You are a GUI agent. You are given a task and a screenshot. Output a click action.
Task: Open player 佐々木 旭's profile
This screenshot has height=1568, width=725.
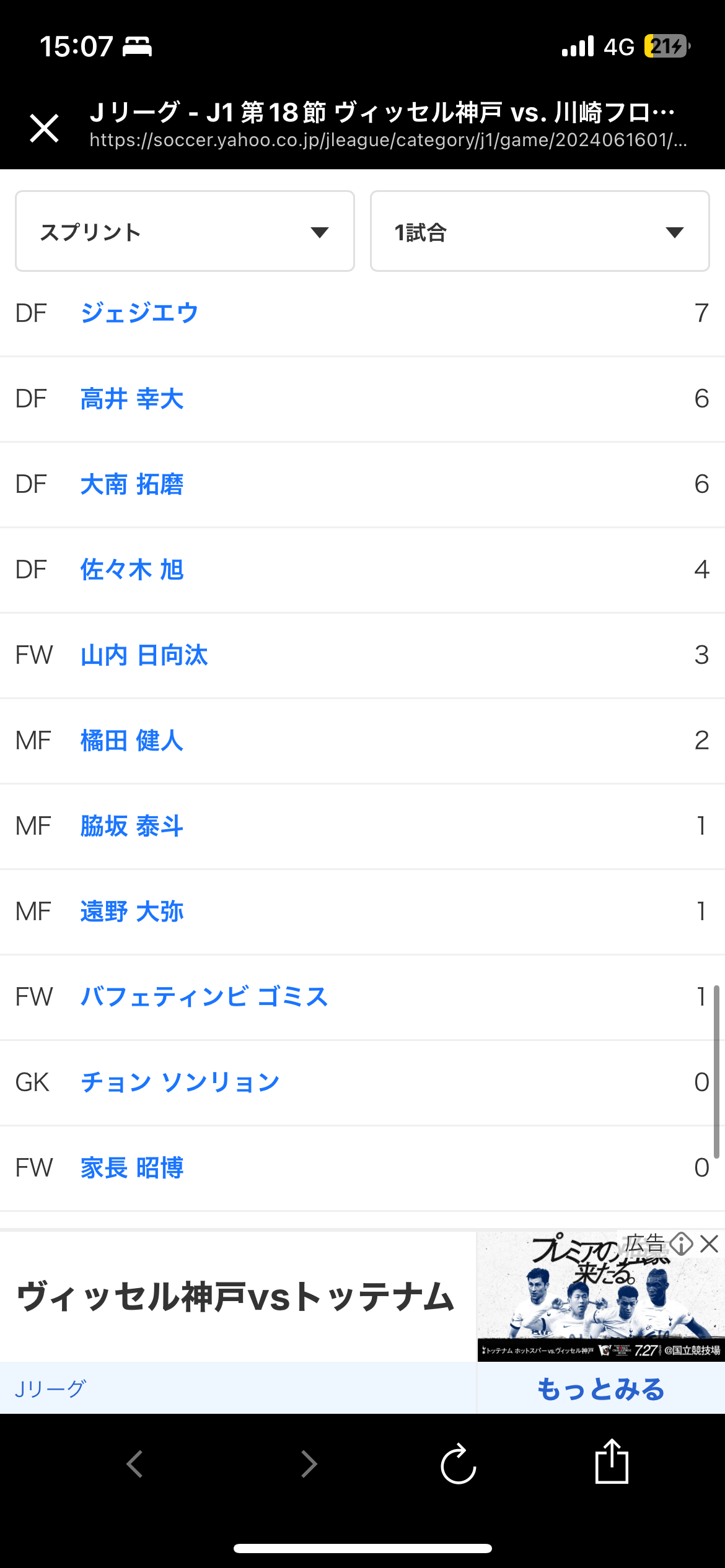point(132,569)
